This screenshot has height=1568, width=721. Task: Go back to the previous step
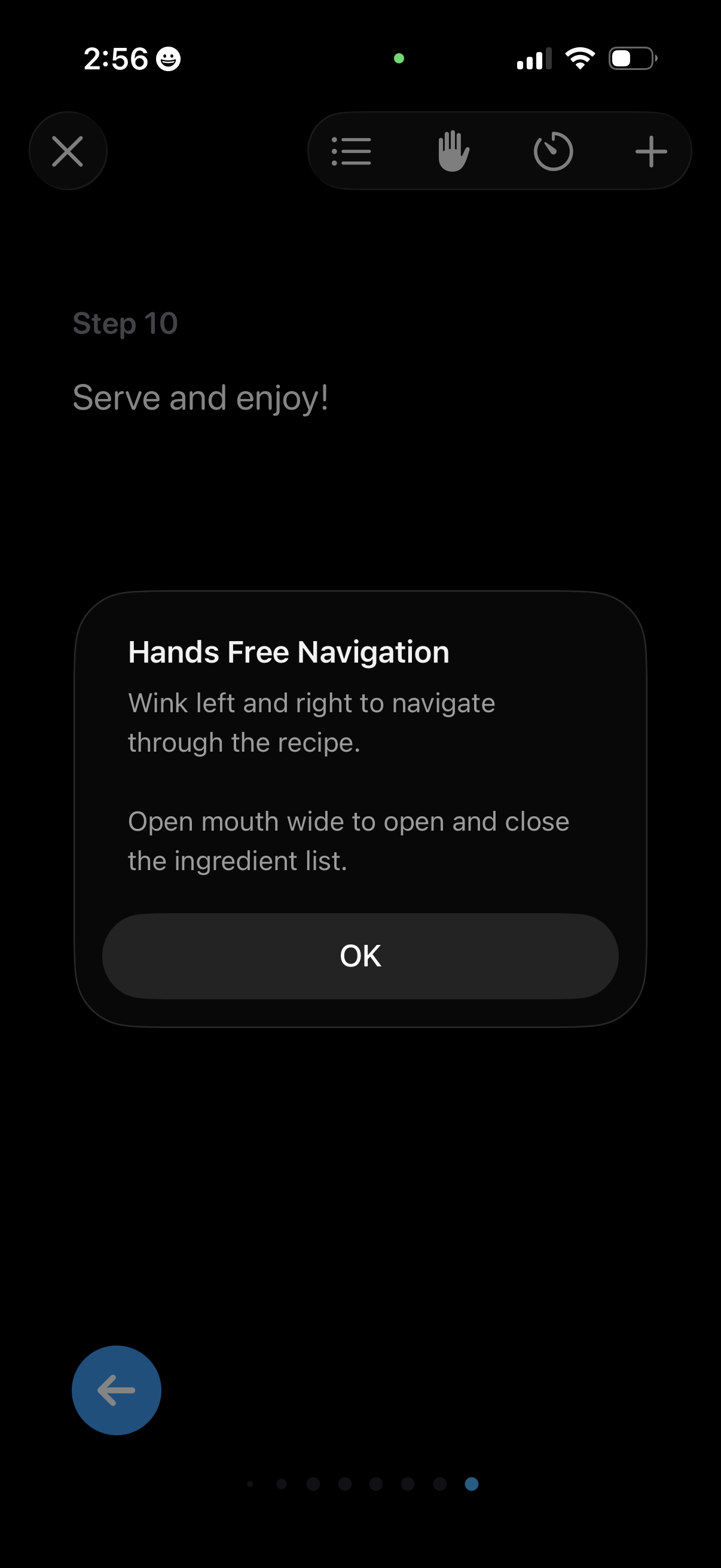(116, 1390)
